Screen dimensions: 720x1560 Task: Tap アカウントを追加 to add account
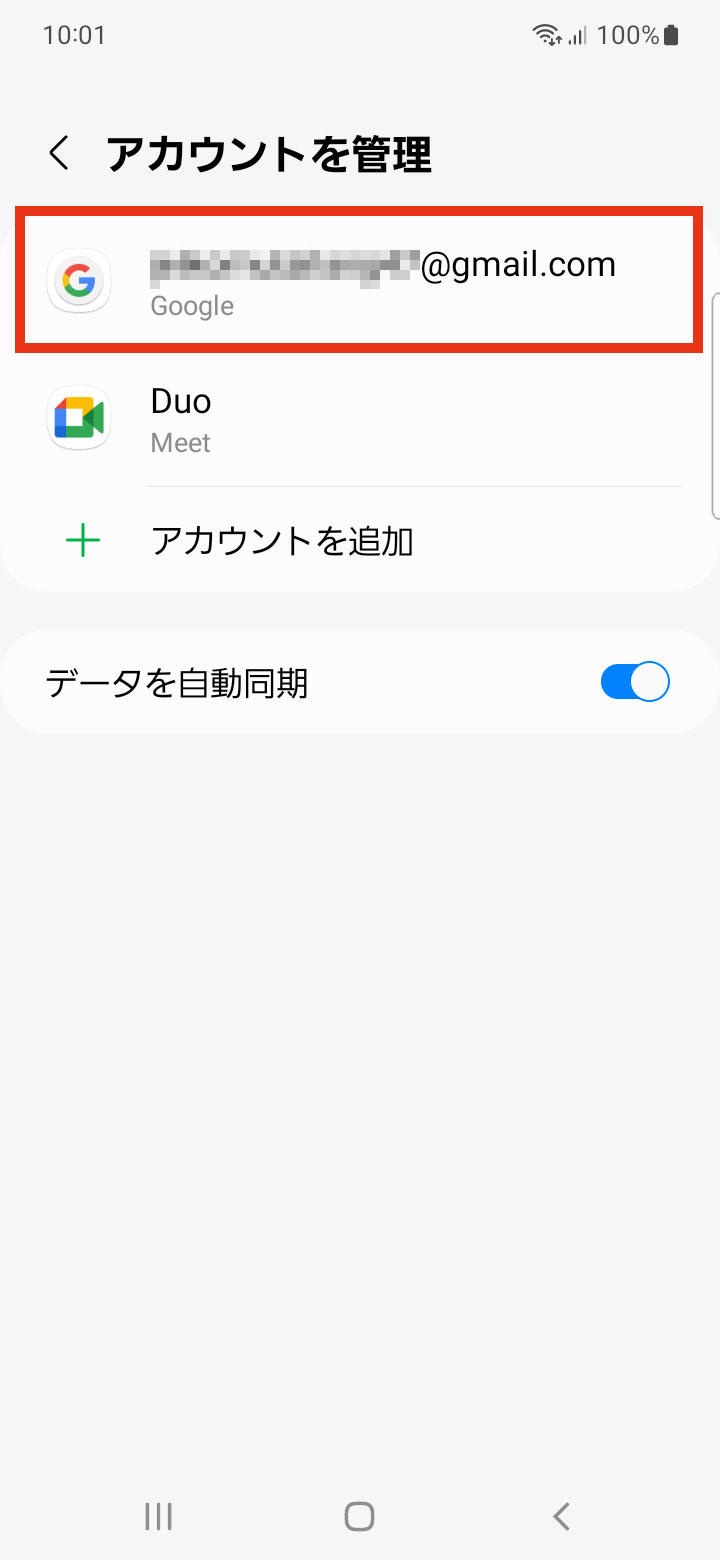point(360,541)
